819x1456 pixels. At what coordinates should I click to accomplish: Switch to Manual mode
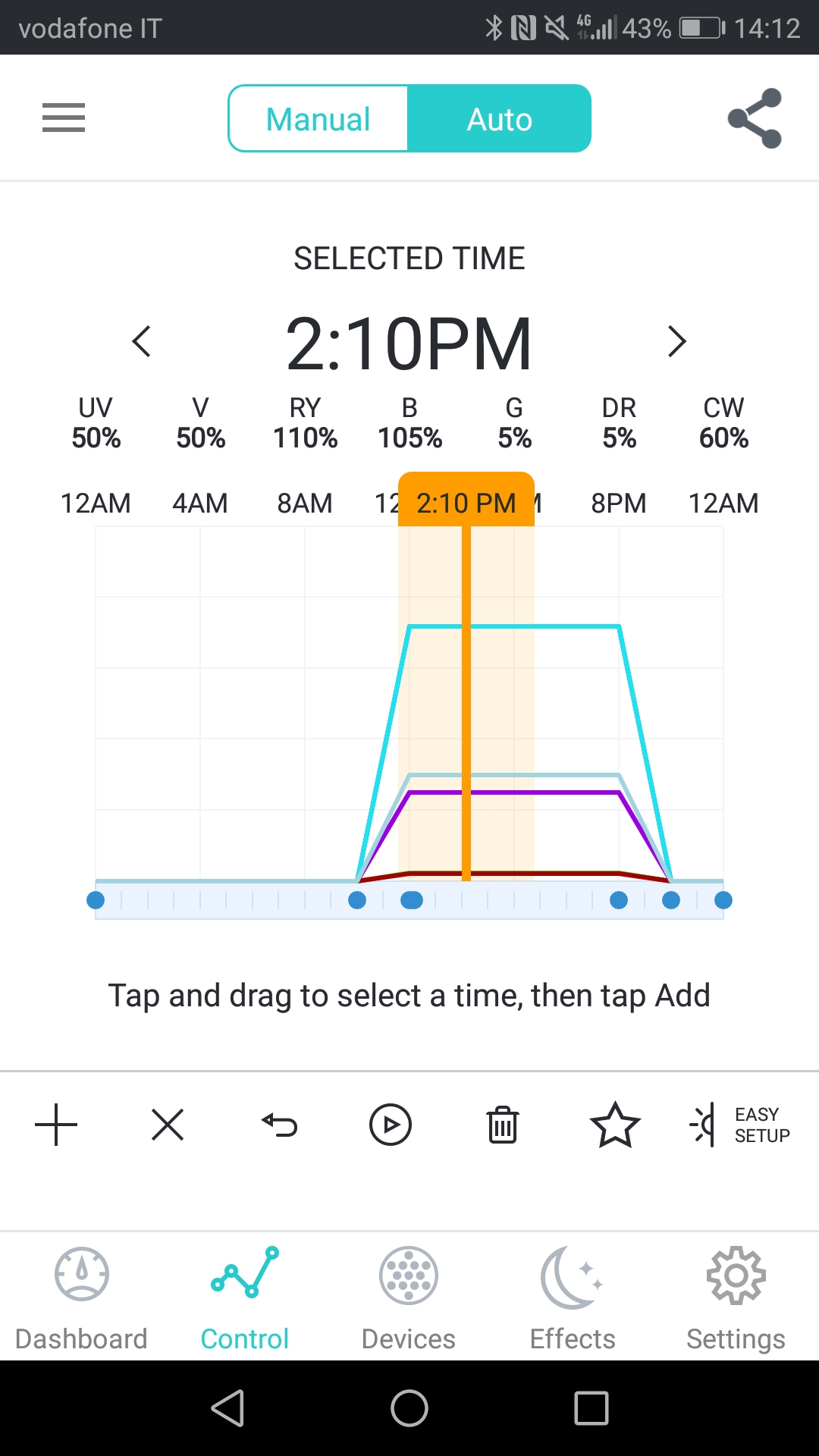click(x=318, y=119)
